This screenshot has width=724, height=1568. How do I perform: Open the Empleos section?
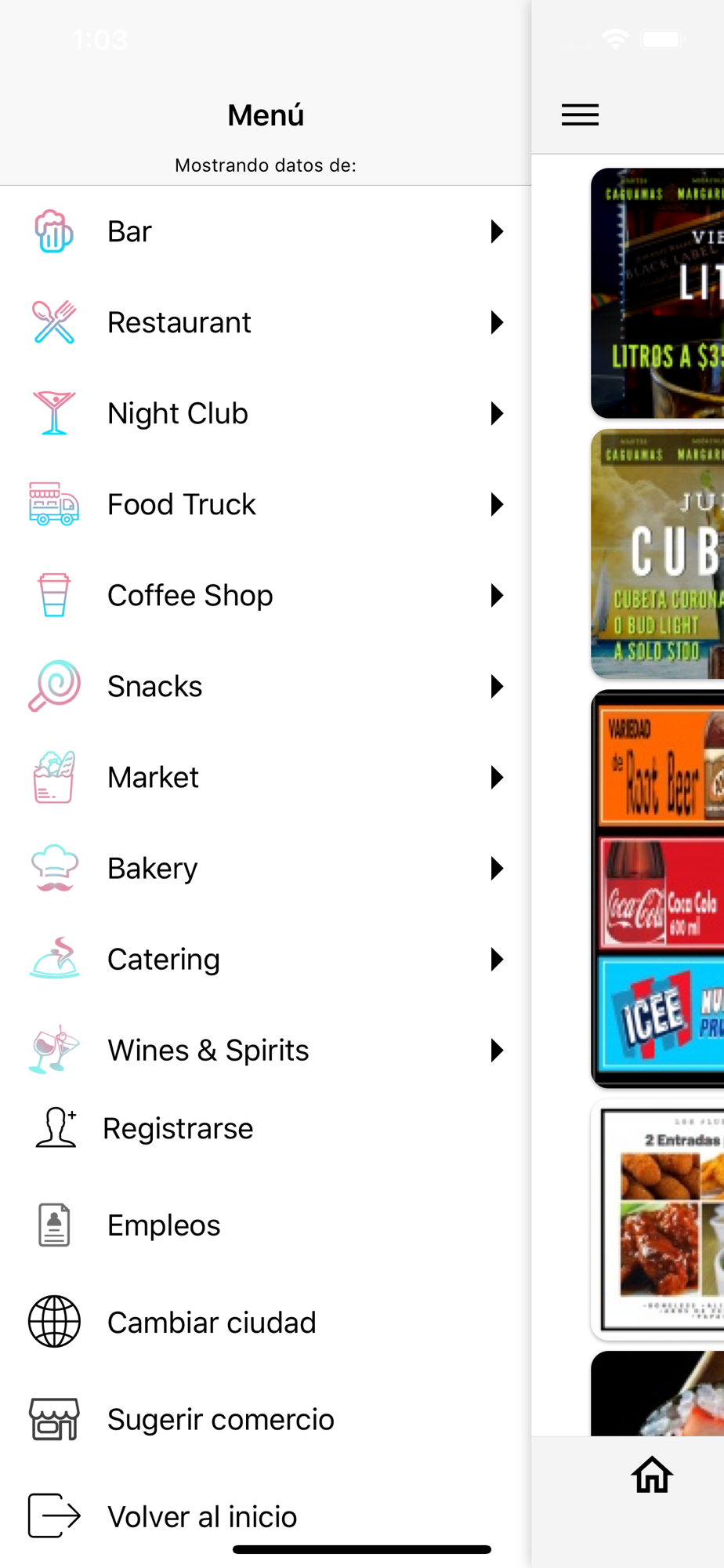tap(165, 1225)
